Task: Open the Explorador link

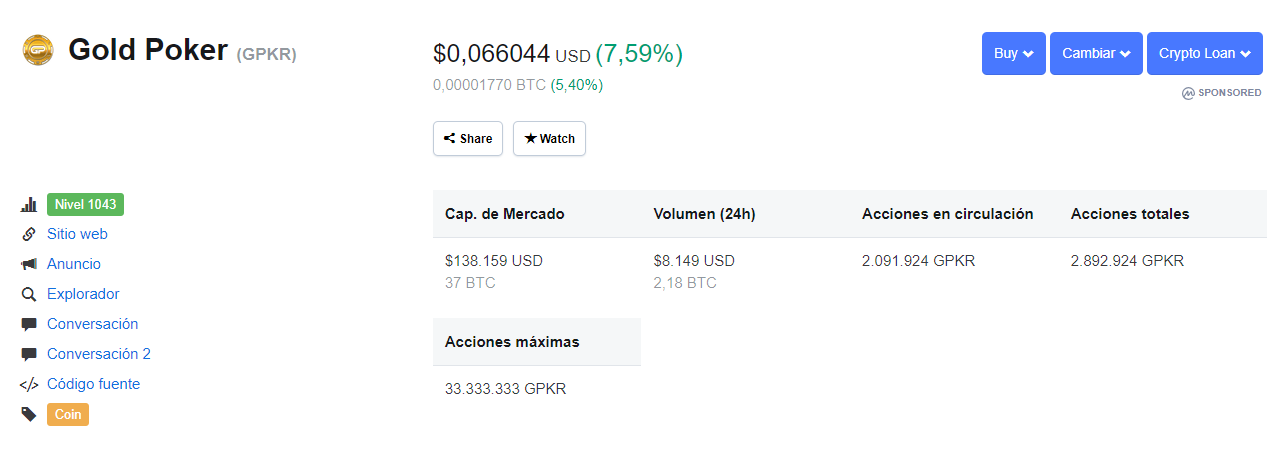Action: pos(83,294)
